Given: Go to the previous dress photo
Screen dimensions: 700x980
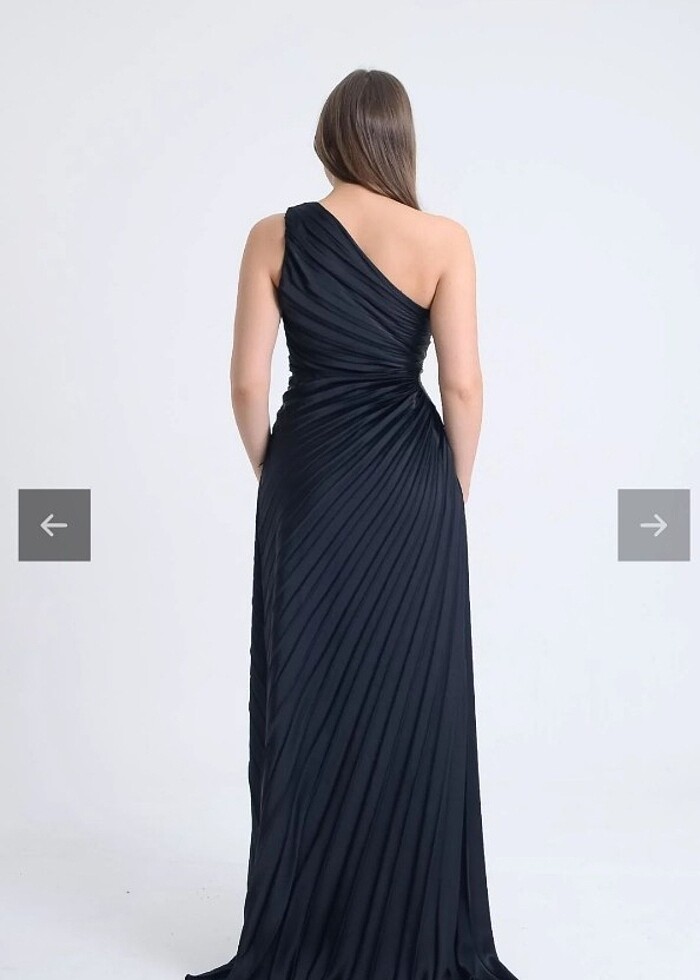Looking at the screenshot, I should [54, 525].
